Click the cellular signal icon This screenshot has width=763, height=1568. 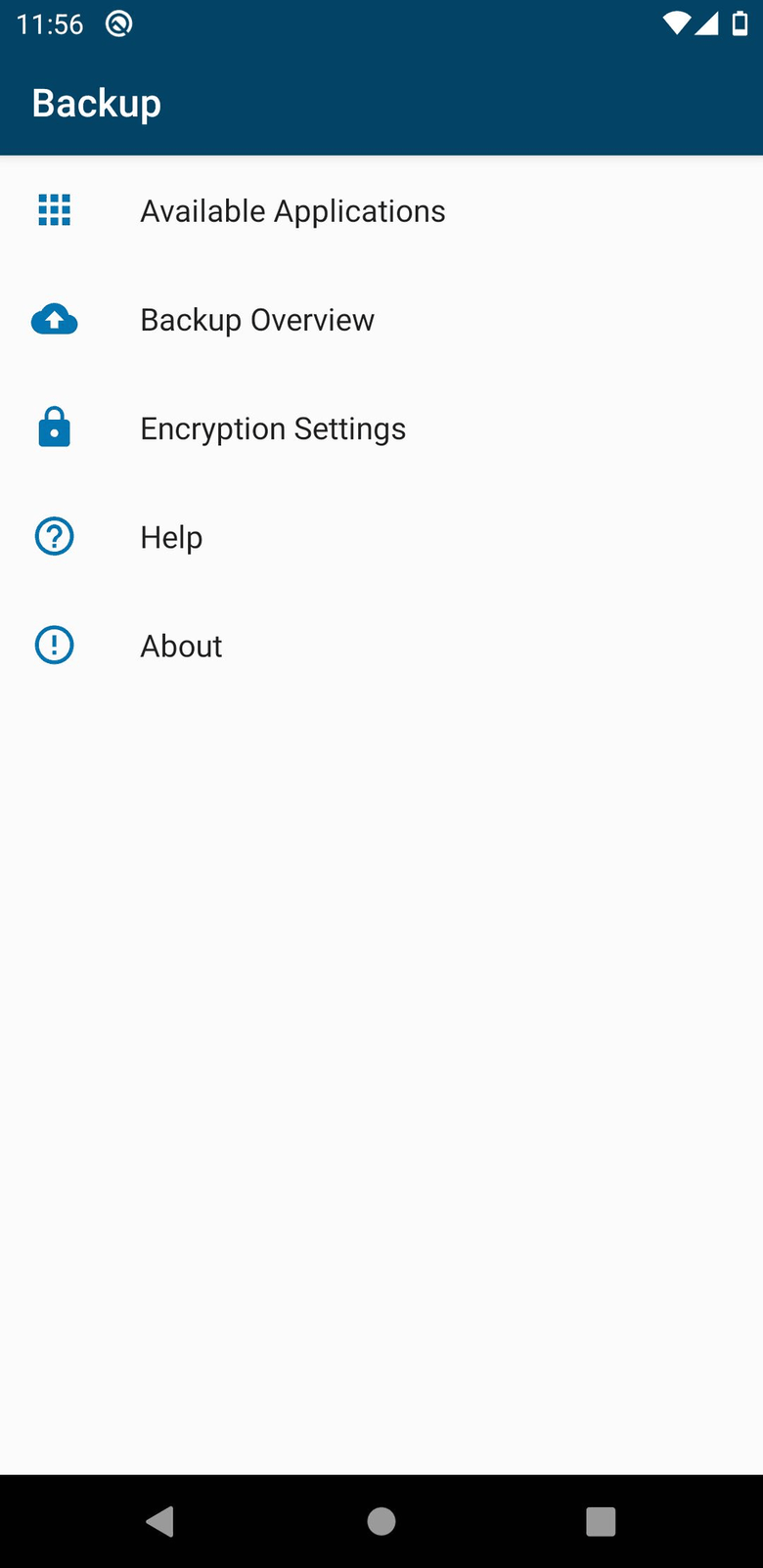[x=706, y=23]
